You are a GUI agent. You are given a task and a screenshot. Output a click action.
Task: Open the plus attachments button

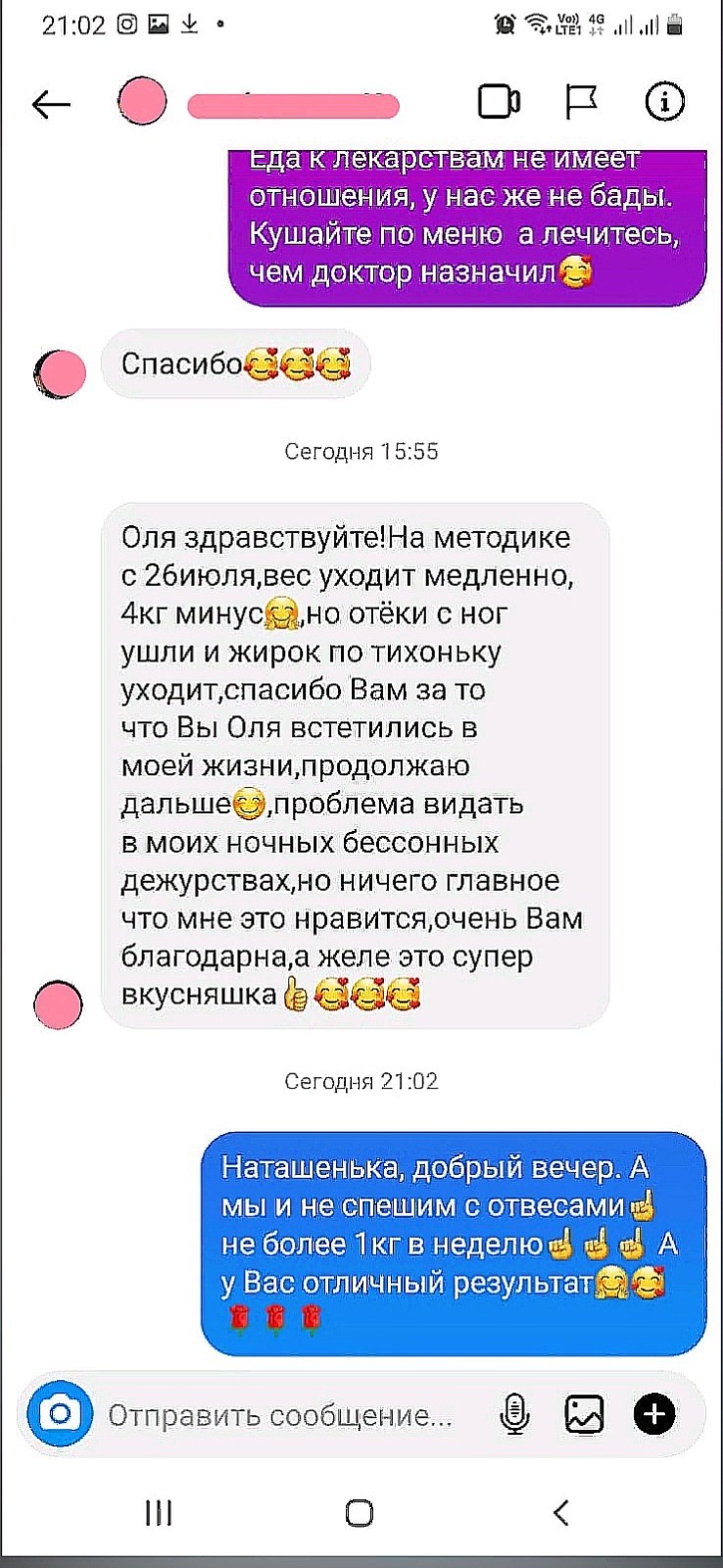tap(654, 1413)
